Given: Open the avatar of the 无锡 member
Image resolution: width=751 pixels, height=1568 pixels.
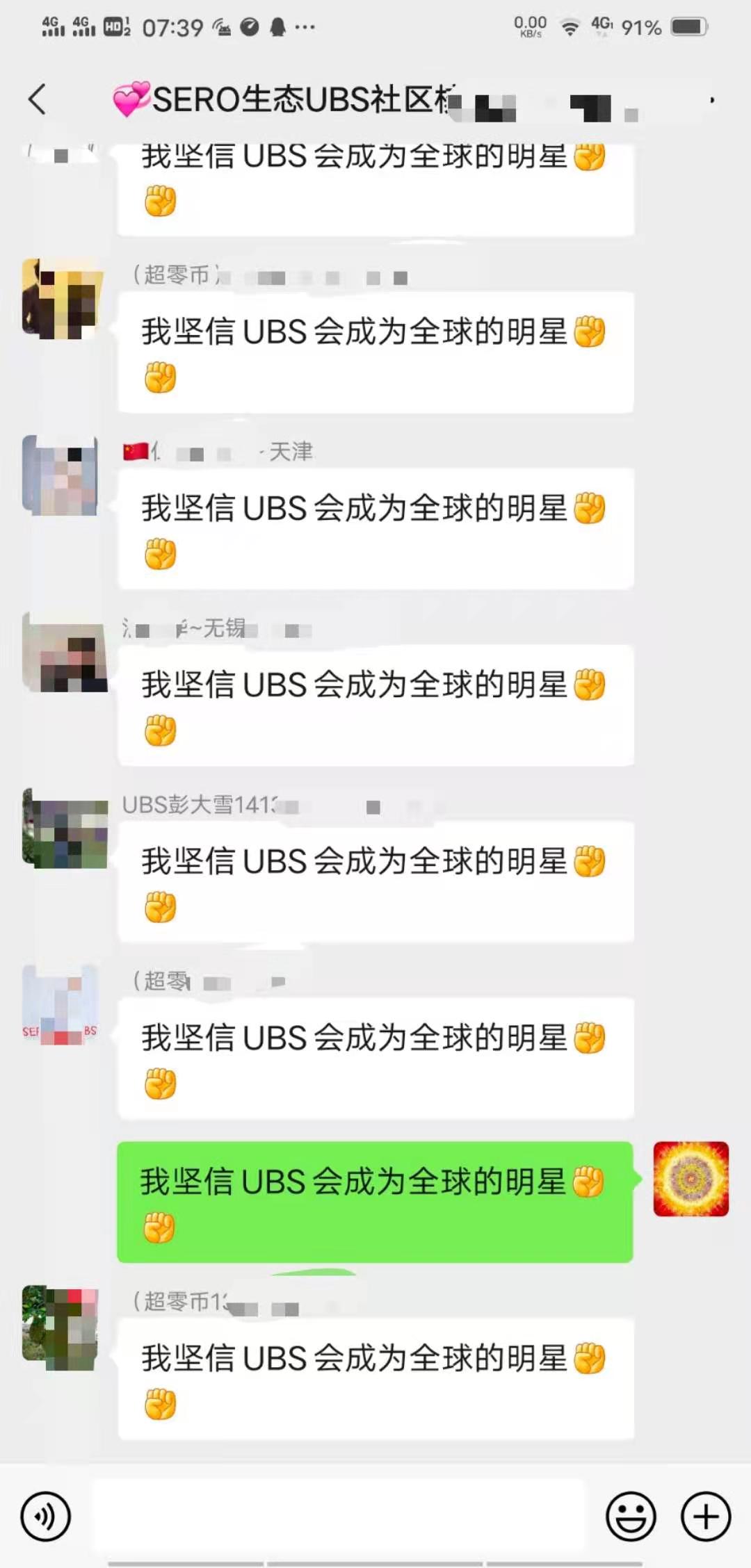Looking at the screenshot, I should pyautogui.click(x=64, y=653).
